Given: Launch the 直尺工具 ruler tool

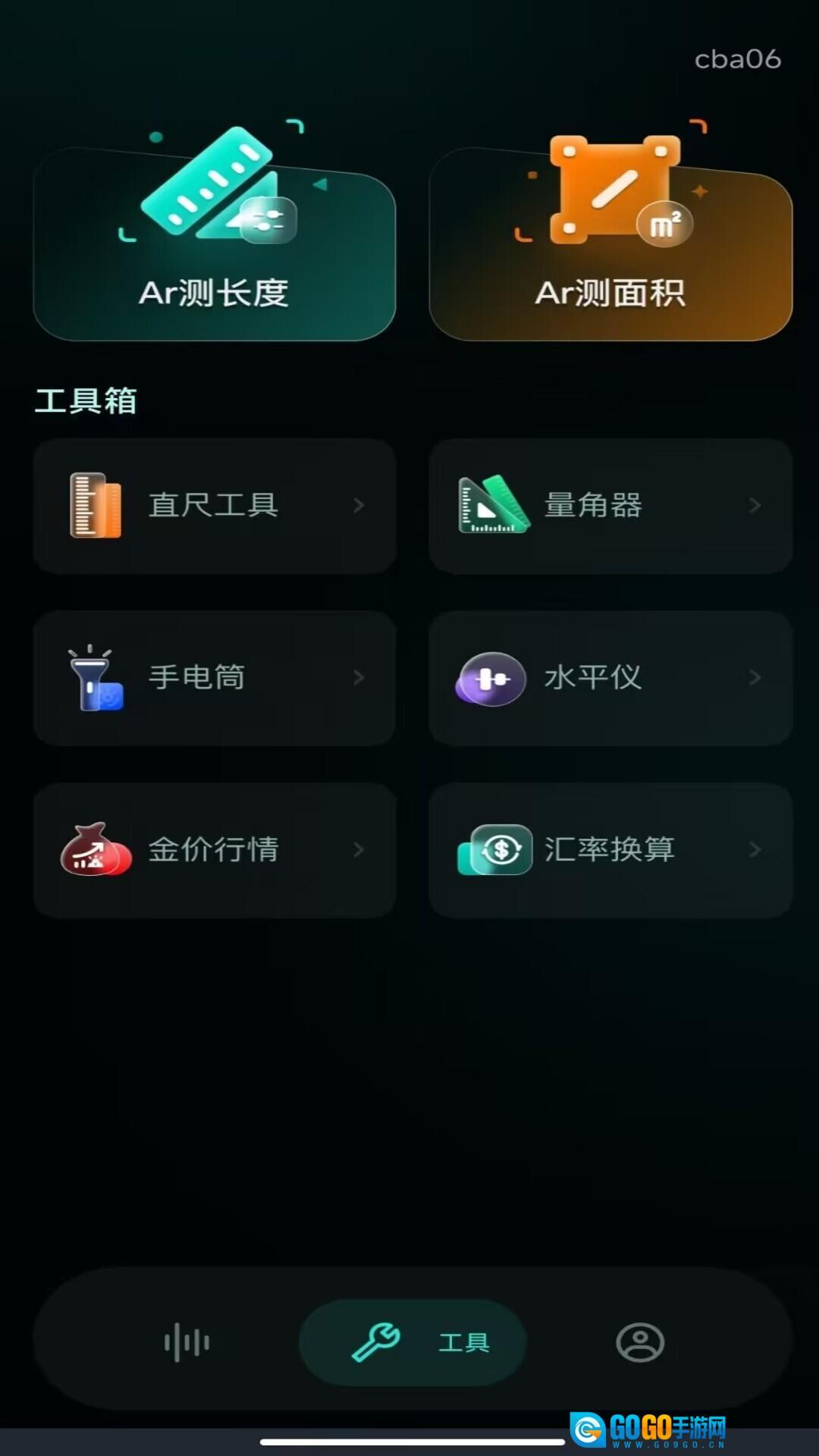Looking at the screenshot, I should pyautogui.click(x=215, y=506).
